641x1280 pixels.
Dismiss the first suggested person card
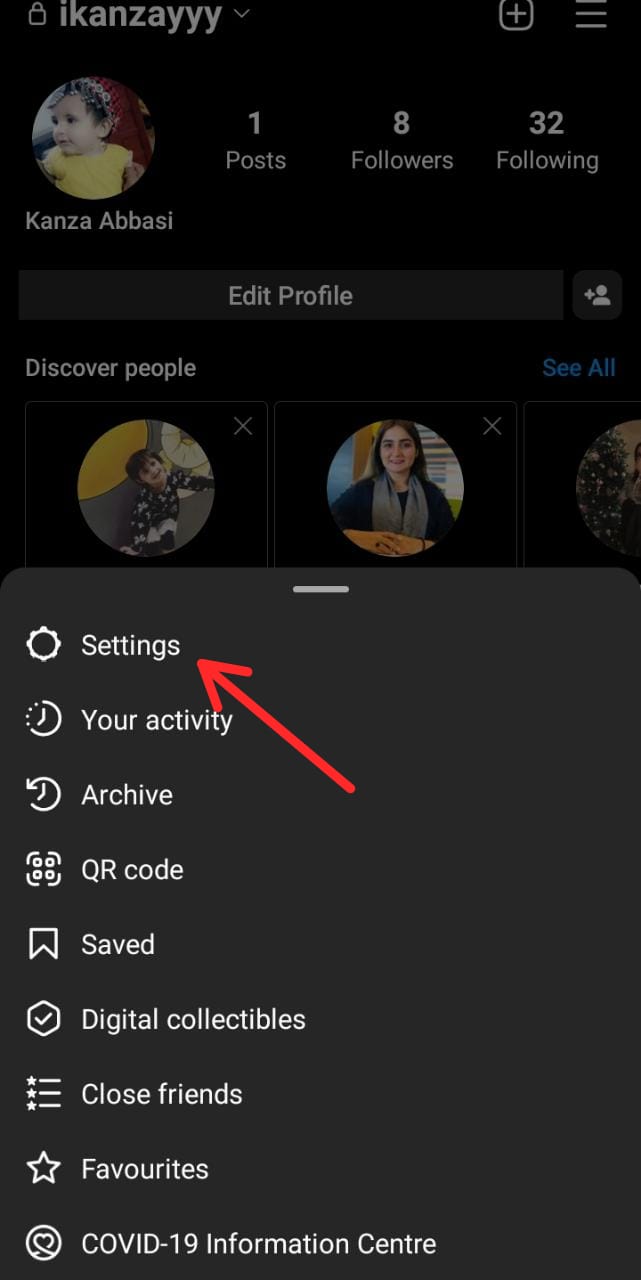click(x=243, y=427)
